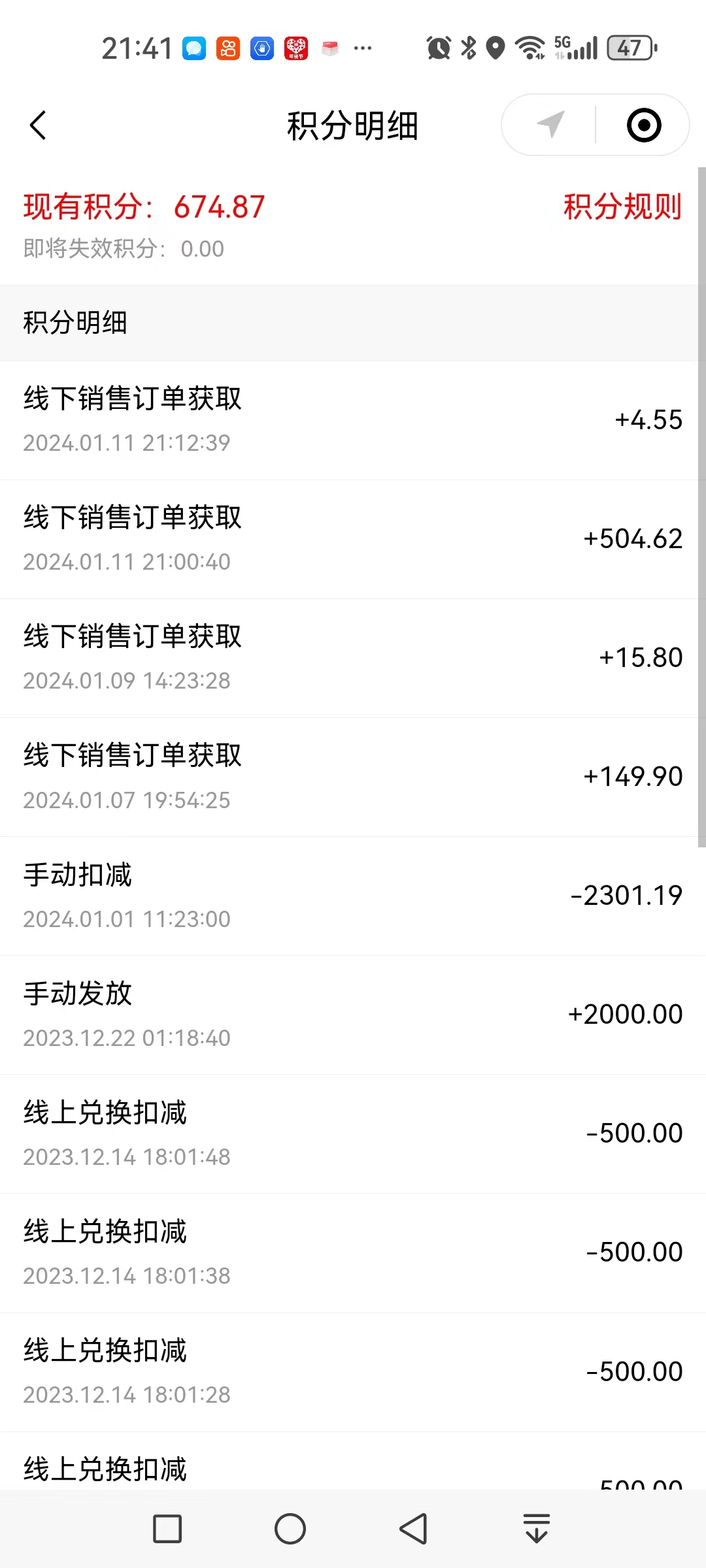The width and height of the screenshot is (706, 1568).
Task: Tap the mini-program location arrow icon
Action: (x=550, y=125)
